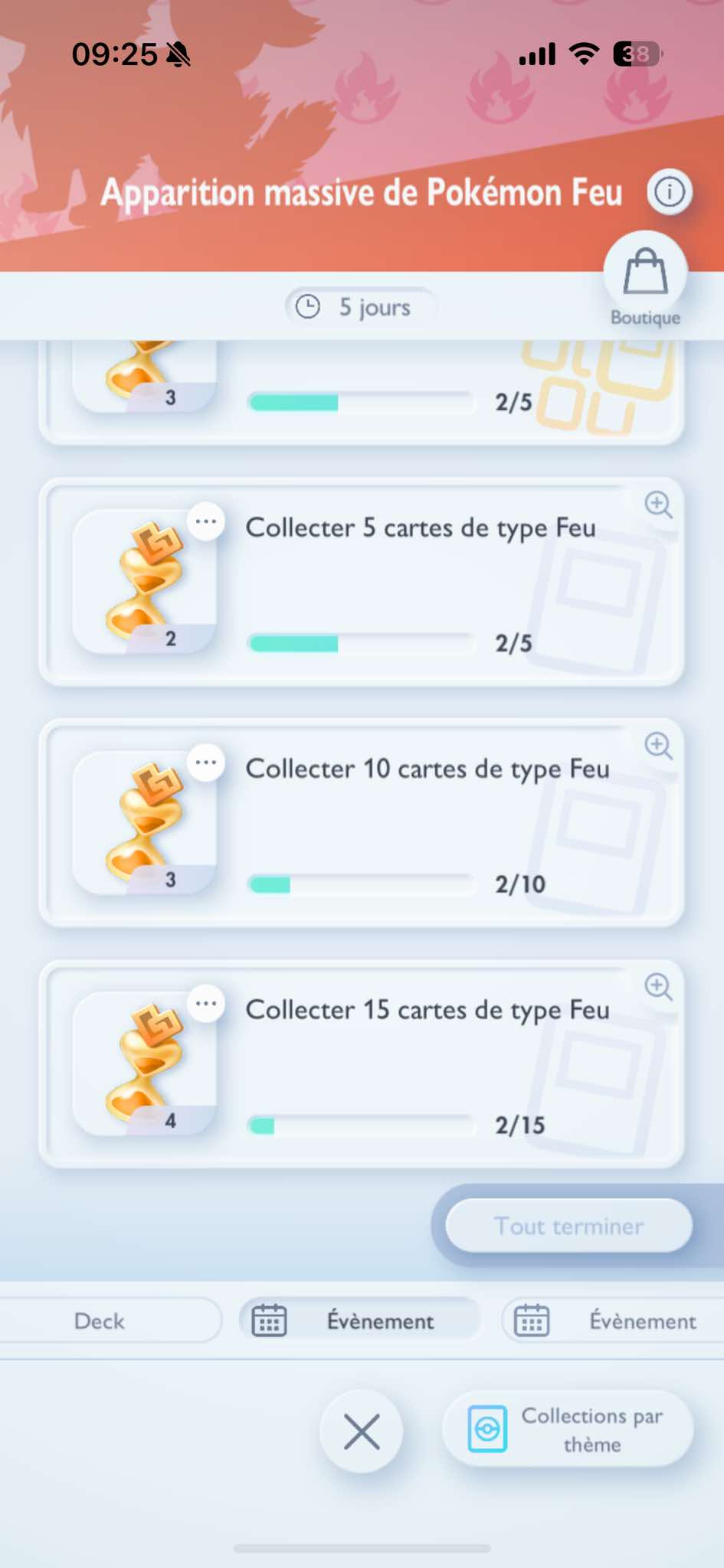
Task: Open Collections par thème
Action: pyautogui.click(x=568, y=1429)
